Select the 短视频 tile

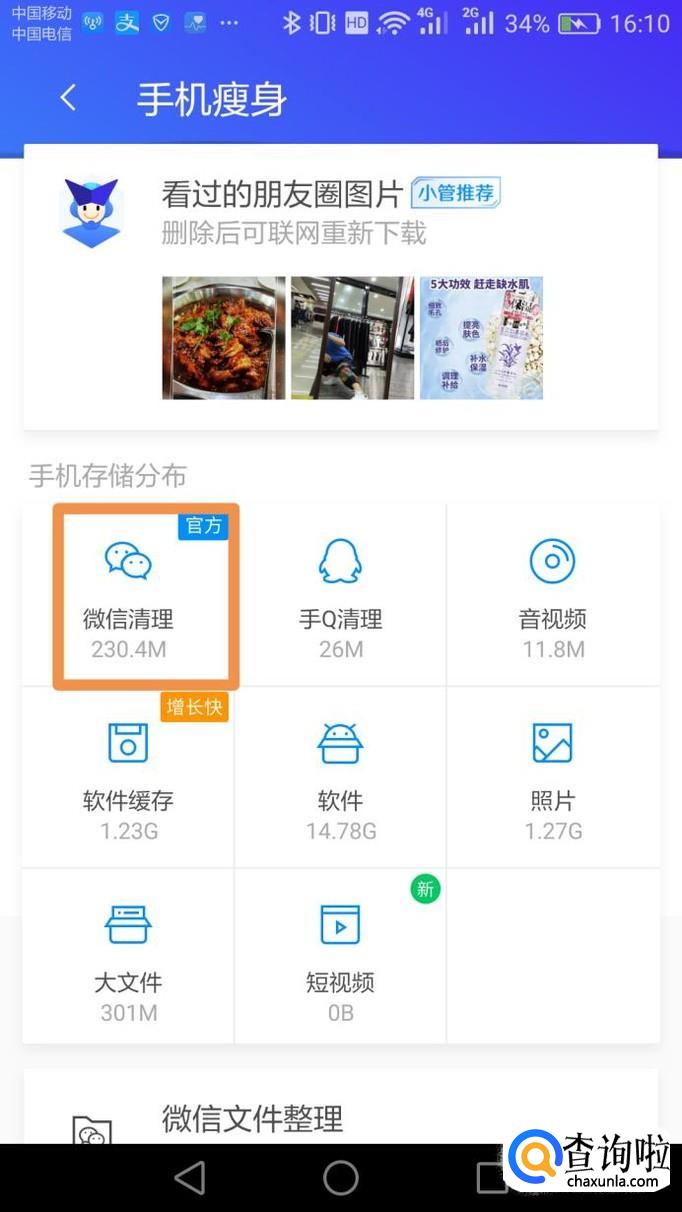(x=340, y=958)
